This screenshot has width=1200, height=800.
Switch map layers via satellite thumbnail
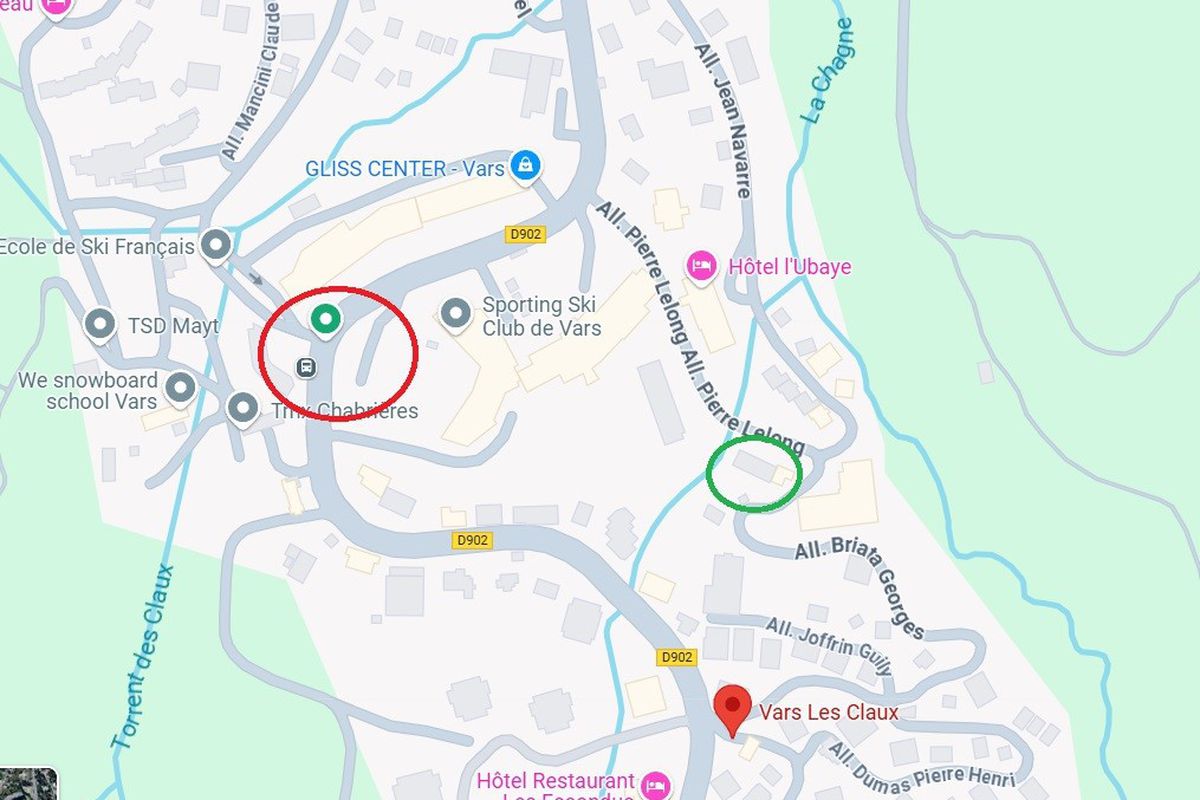pyautogui.click(x=27, y=784)
